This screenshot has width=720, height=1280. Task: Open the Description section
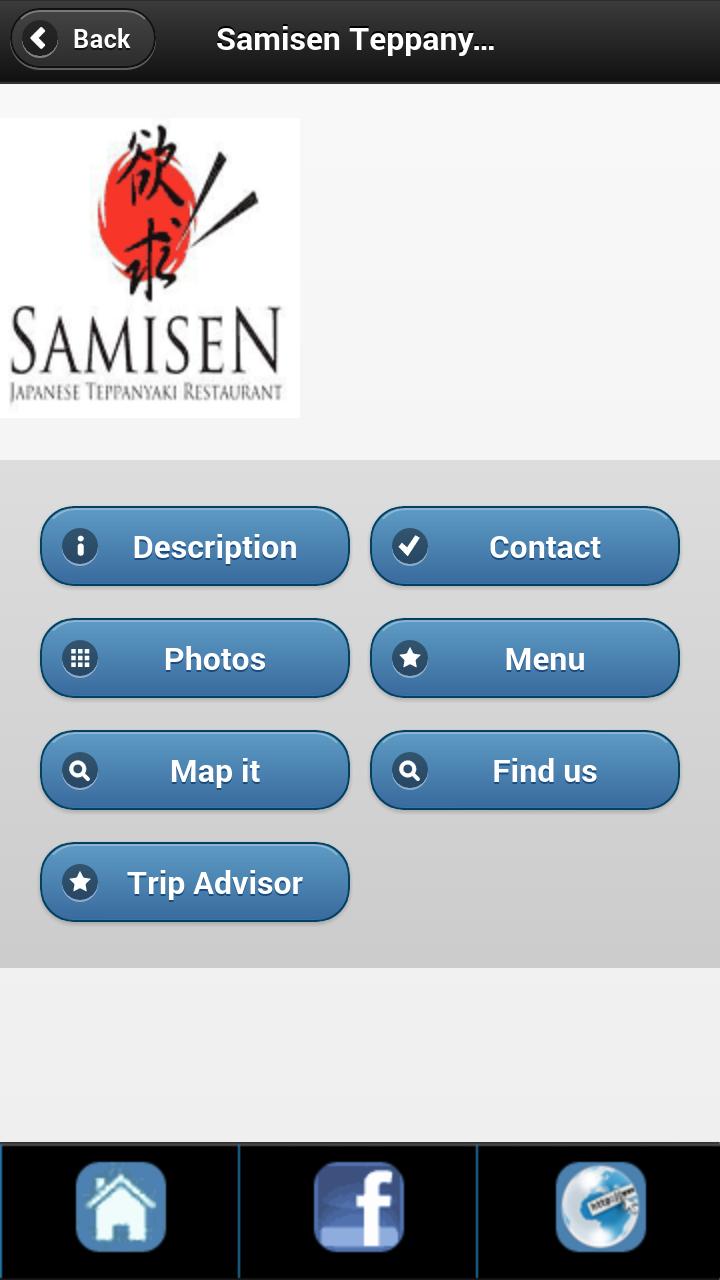195,547
